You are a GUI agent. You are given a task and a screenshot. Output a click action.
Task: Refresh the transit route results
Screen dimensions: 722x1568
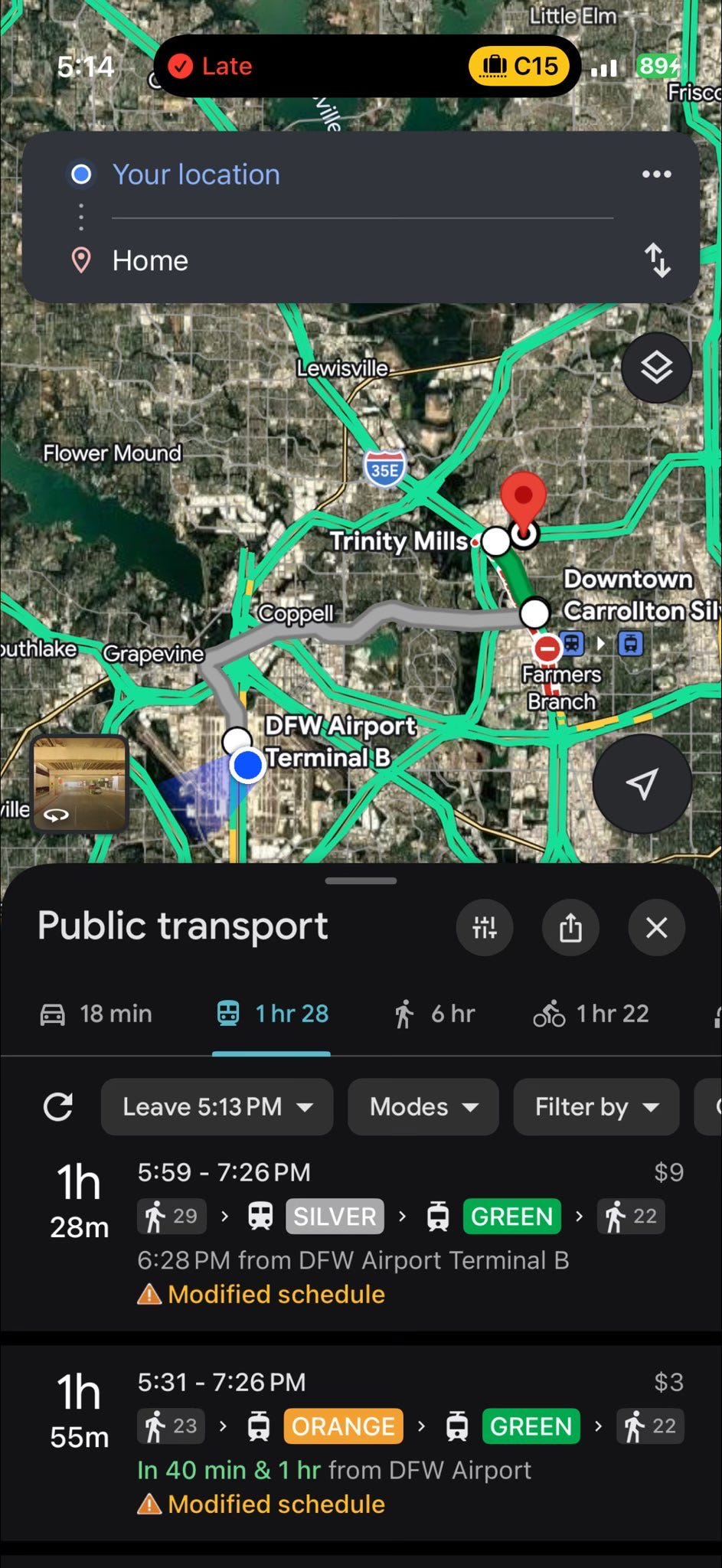[x=58, y=1107]
